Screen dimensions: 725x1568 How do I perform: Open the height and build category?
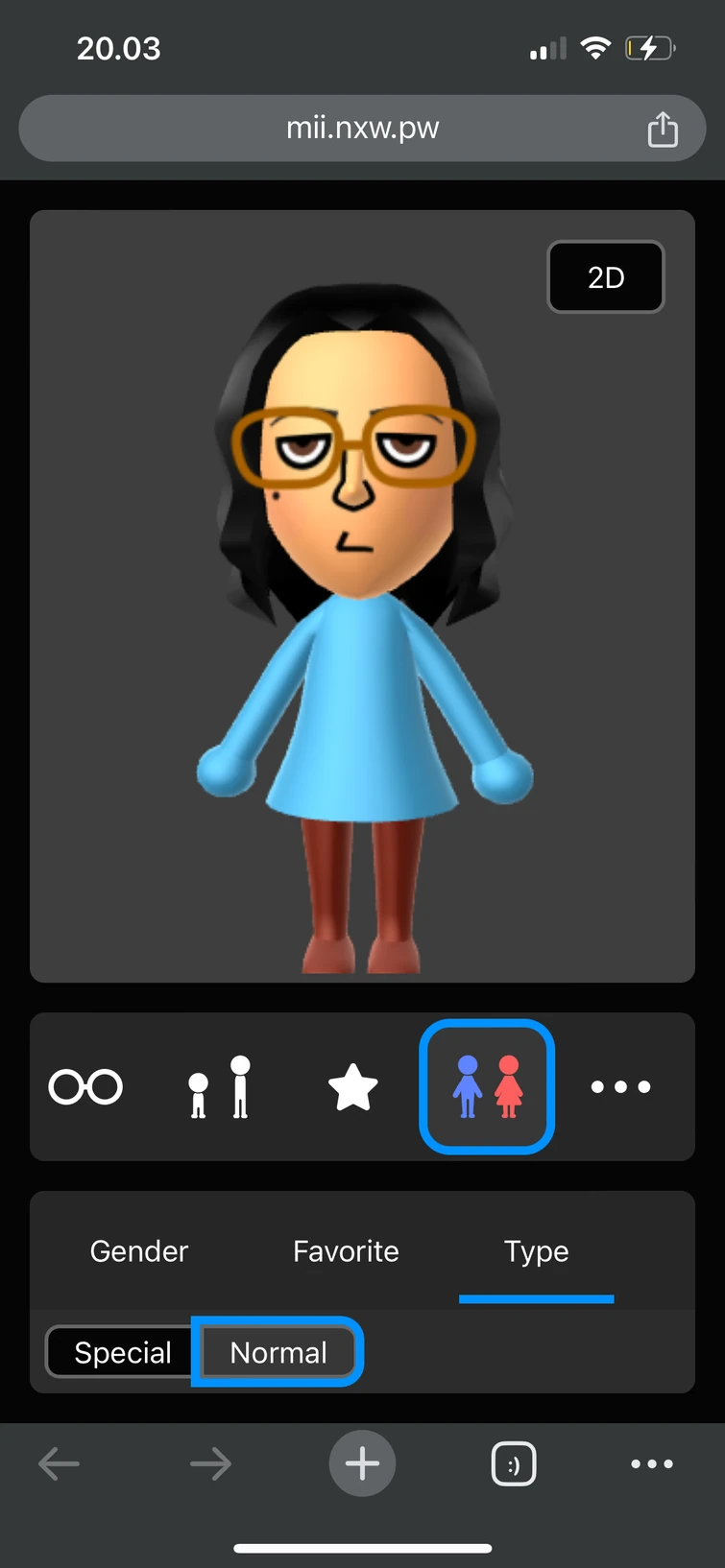point(219,1087)
